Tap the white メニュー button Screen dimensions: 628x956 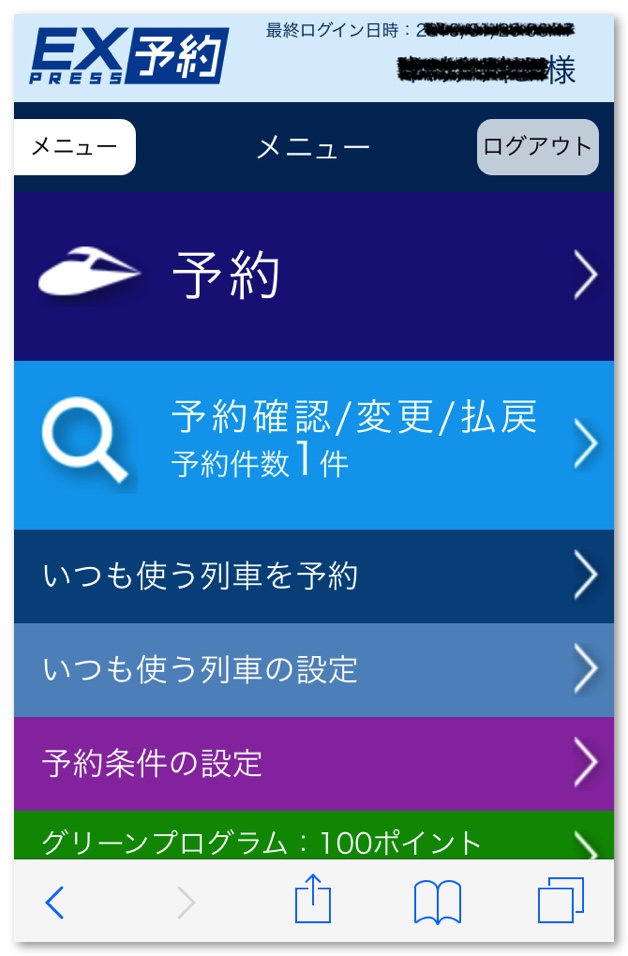[74, 147]
